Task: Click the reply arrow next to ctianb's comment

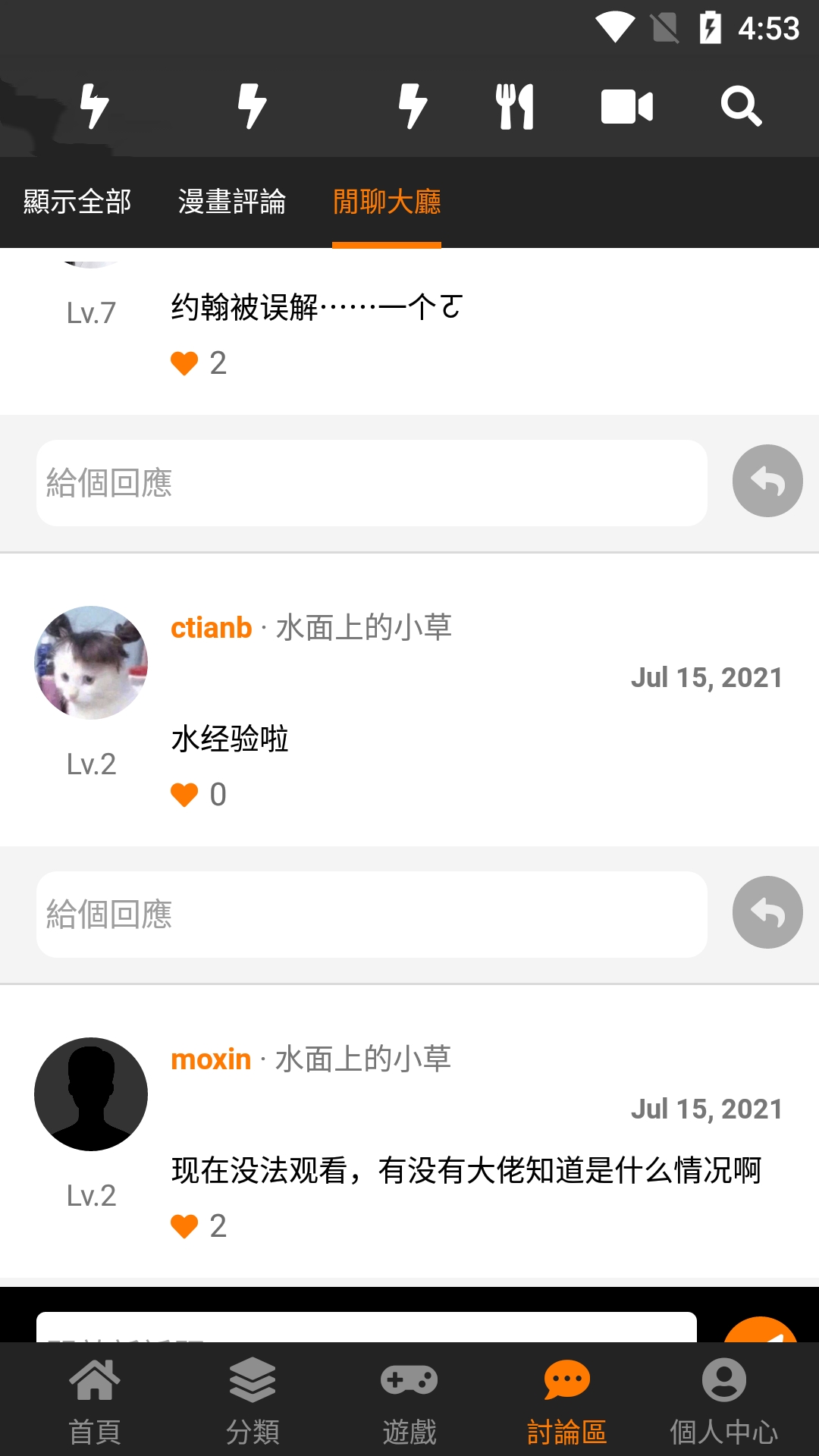Action: pyautogui.click(x=767, y=913)
